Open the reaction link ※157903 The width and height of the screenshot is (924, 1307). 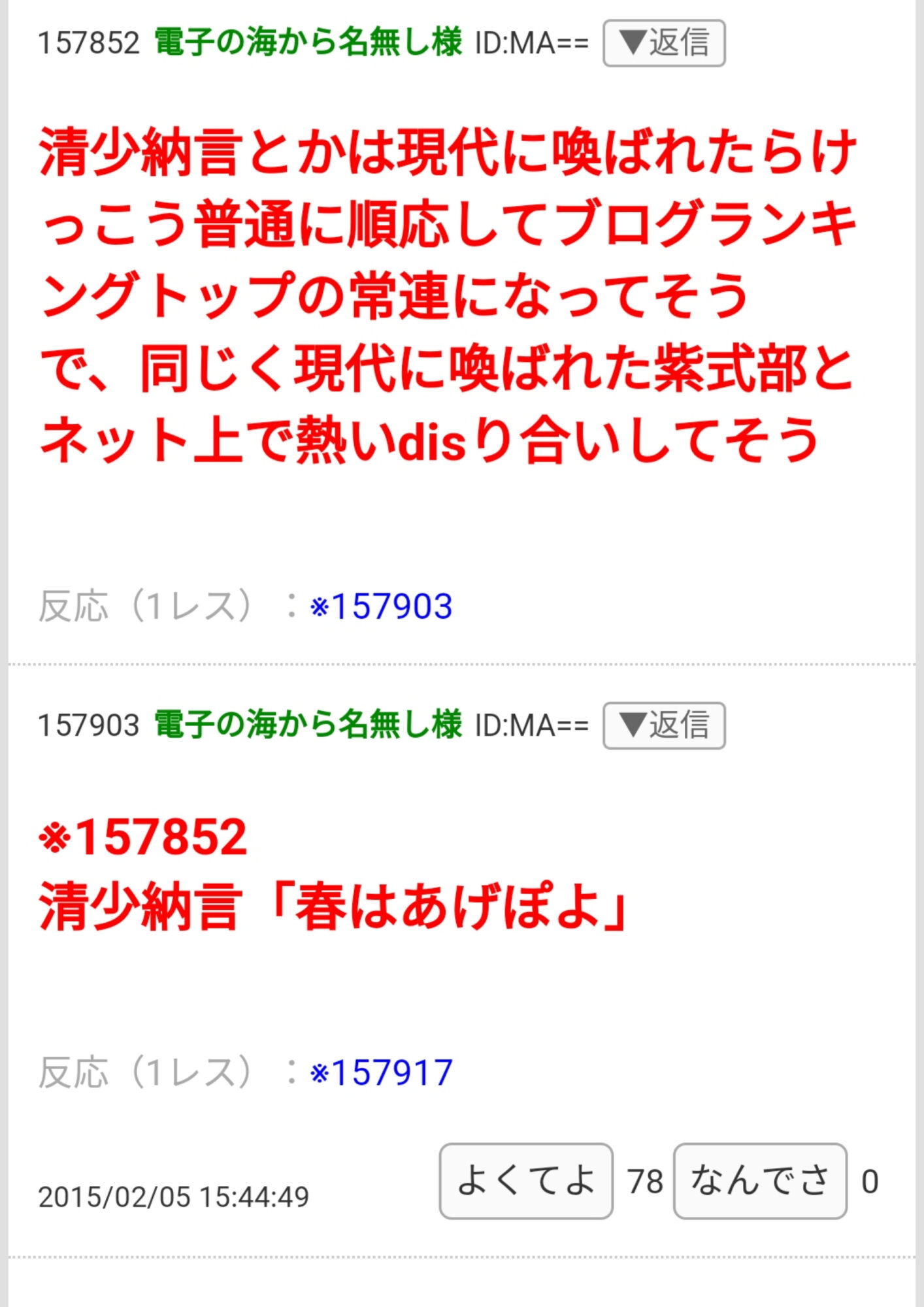pos(381,606)
